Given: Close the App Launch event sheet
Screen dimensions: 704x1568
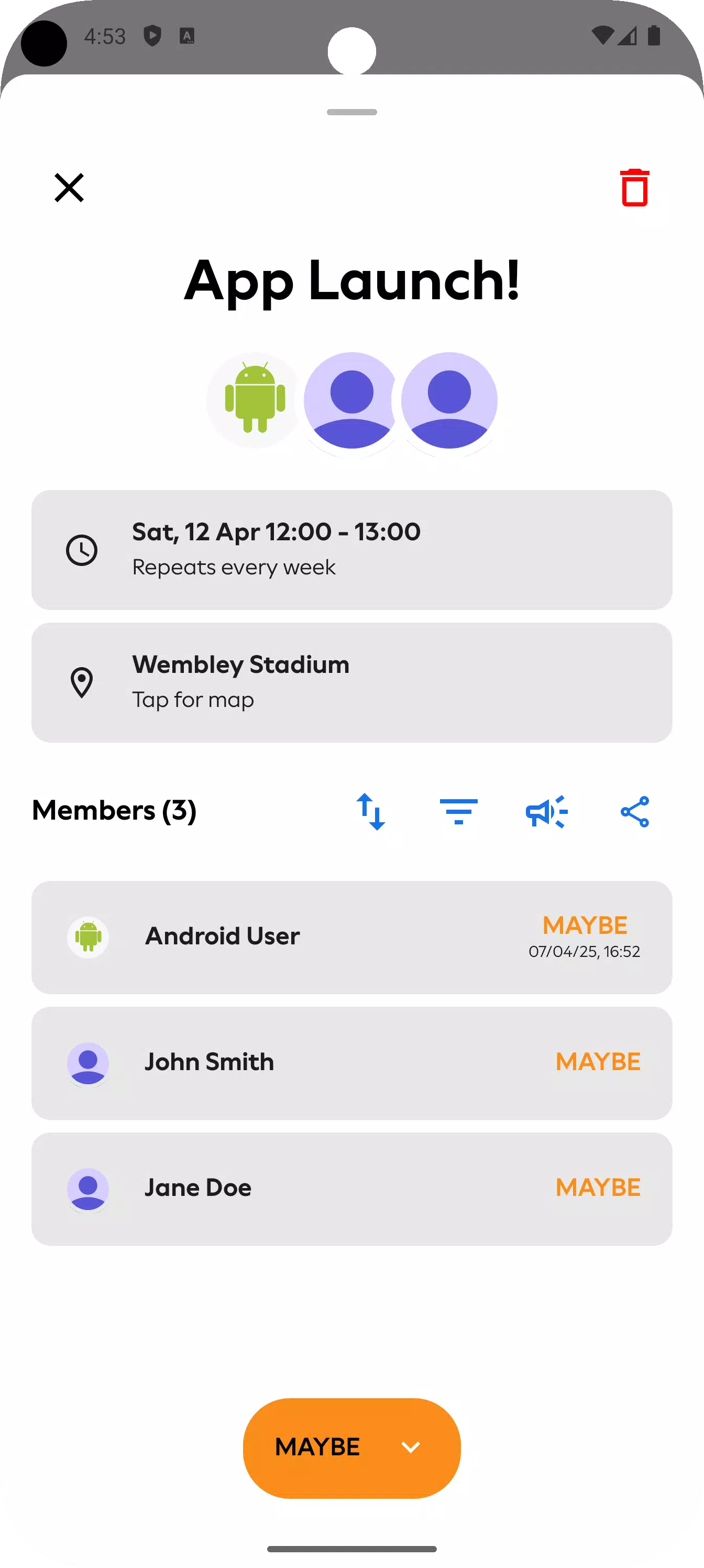Looking at the screenshot, I should coord(69,188).
